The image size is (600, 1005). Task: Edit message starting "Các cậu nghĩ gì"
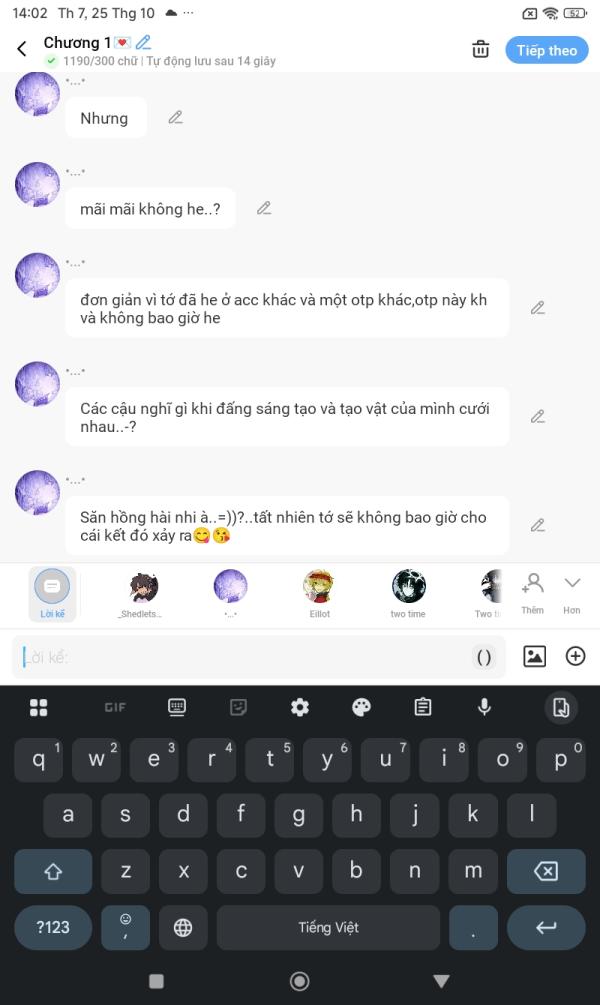click(x=537, y=416)
